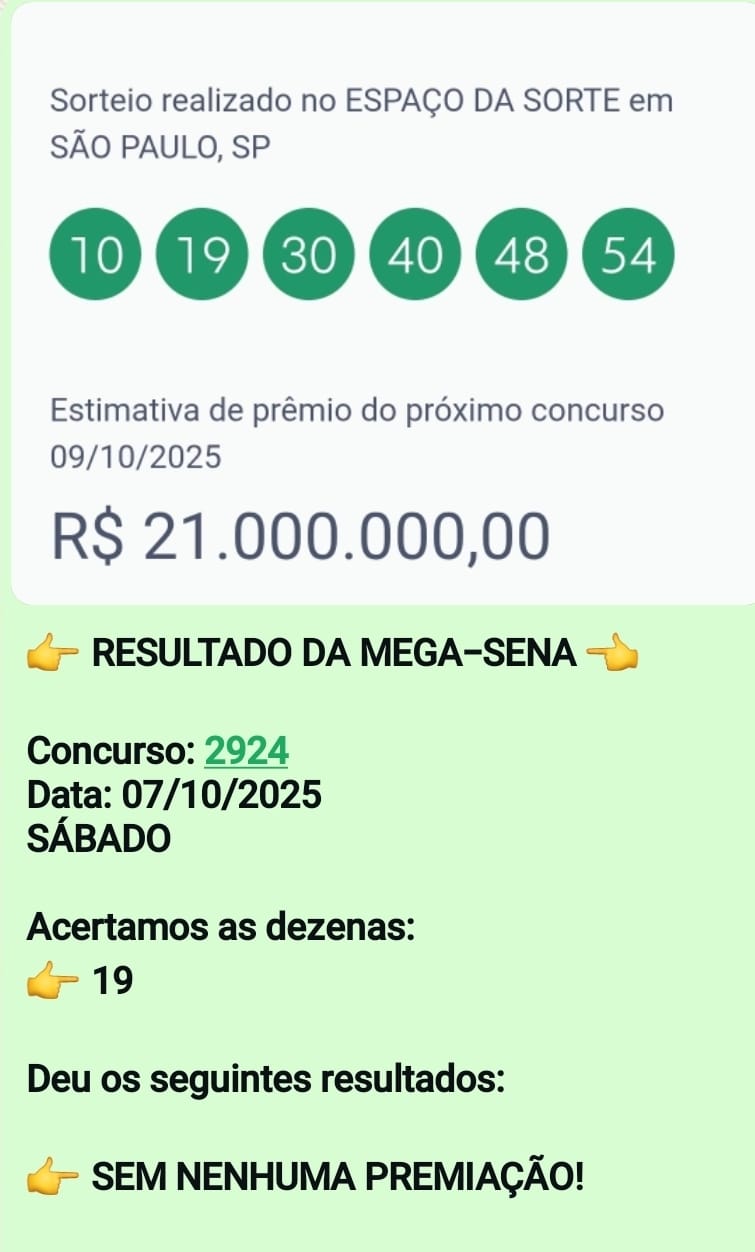
Task: Select the number ball 54
Action: click(x=626, y=256)
